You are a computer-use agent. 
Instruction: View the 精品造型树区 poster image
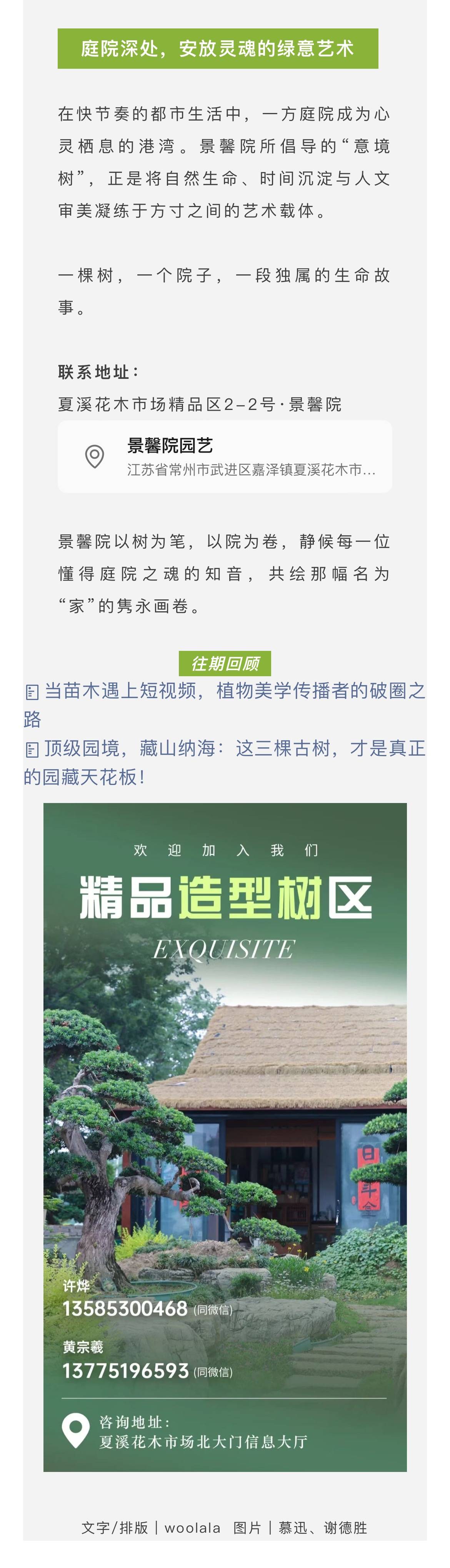pyautogui.click(x=225, y=1137)
